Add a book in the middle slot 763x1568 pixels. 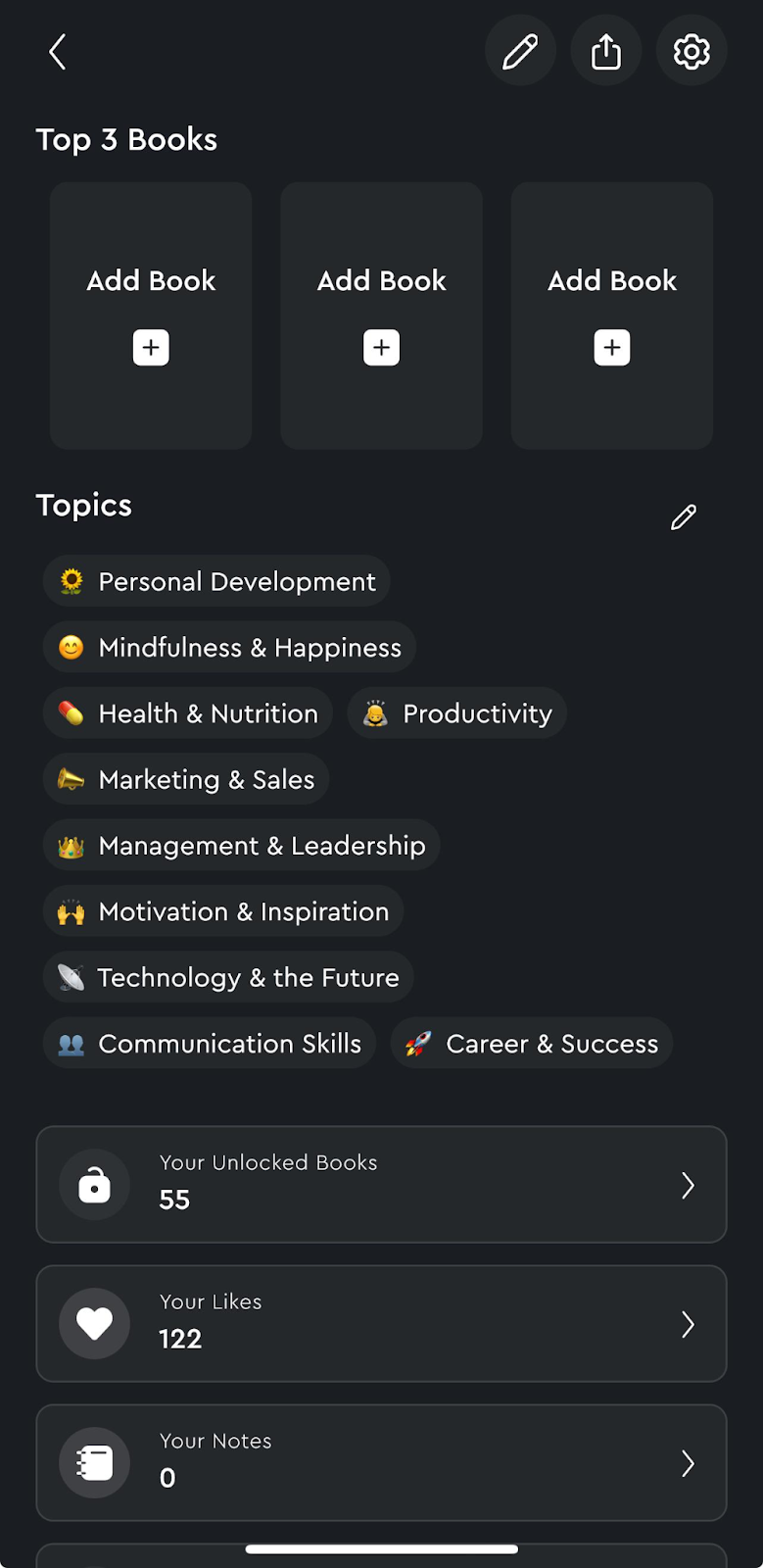tap(382, 316)
